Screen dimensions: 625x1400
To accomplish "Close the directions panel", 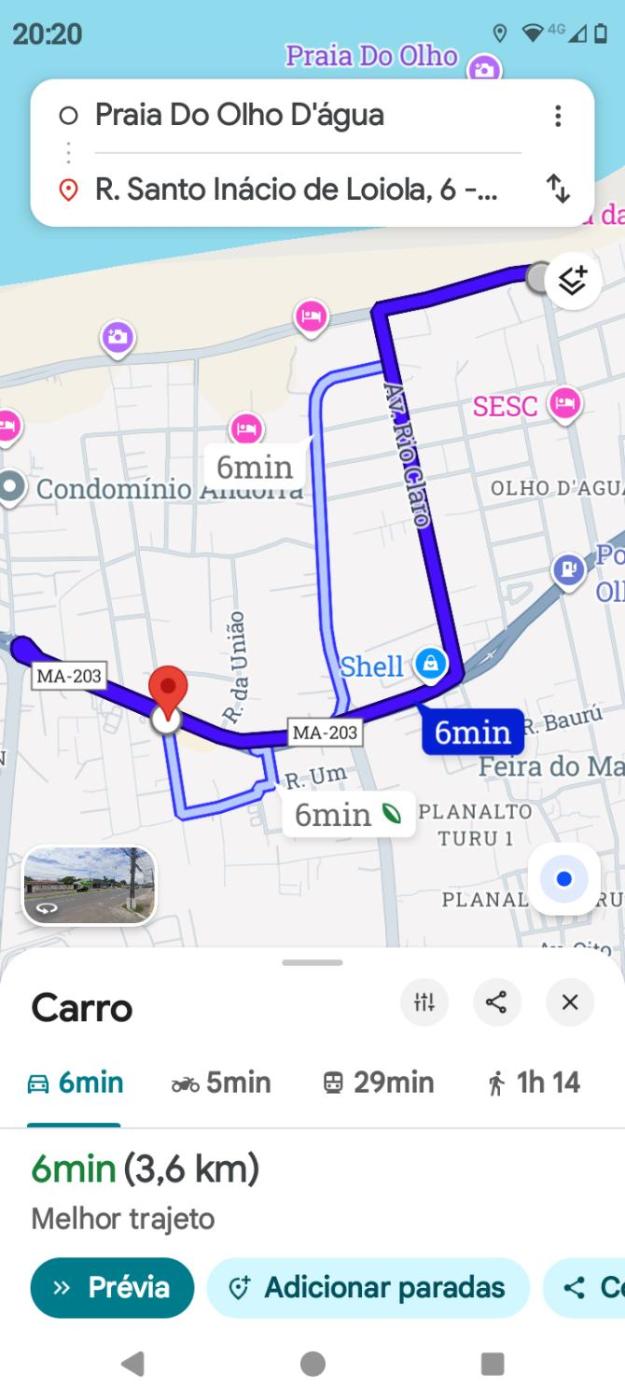I will [x=570, y=1003].
